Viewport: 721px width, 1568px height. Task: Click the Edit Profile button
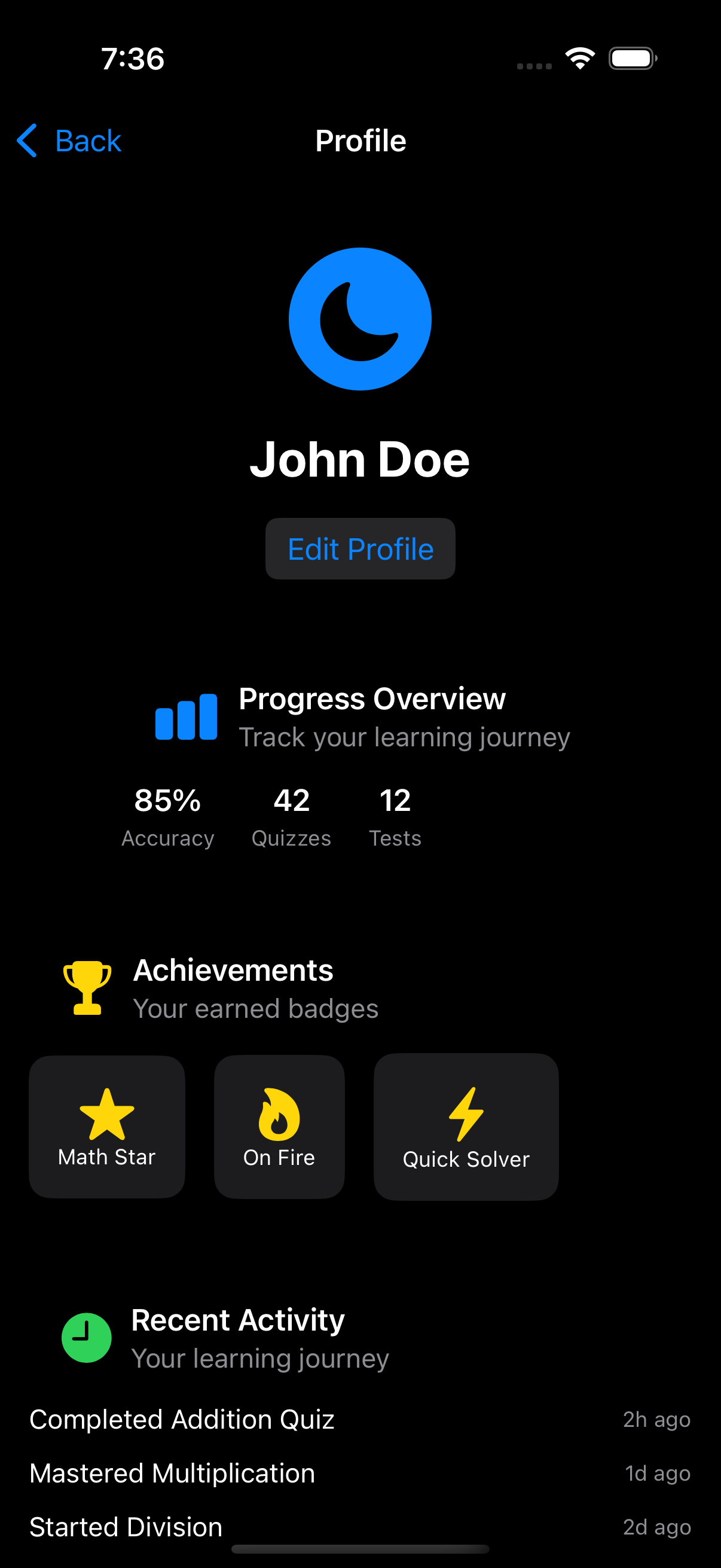(360, 548)
